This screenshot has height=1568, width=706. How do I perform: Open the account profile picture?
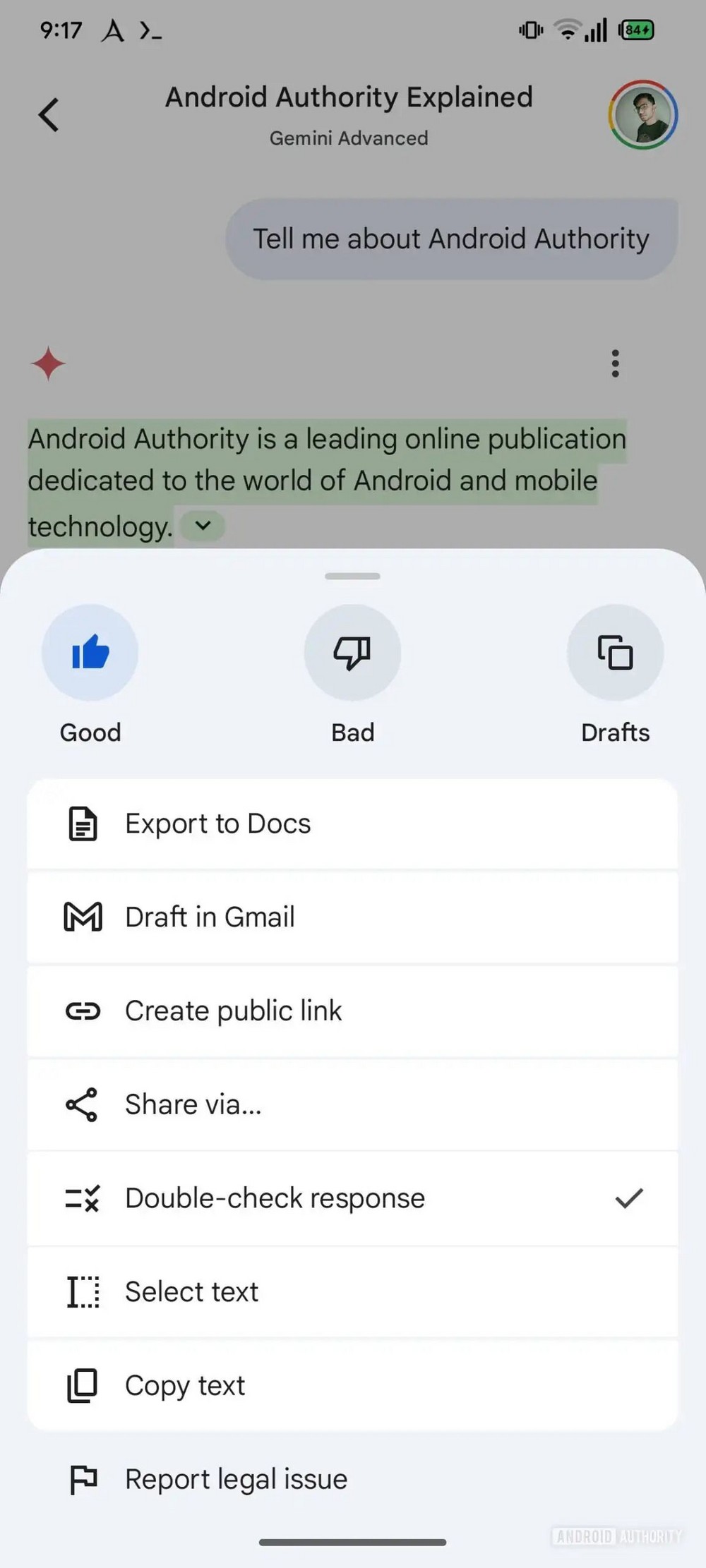click(642, 114)
